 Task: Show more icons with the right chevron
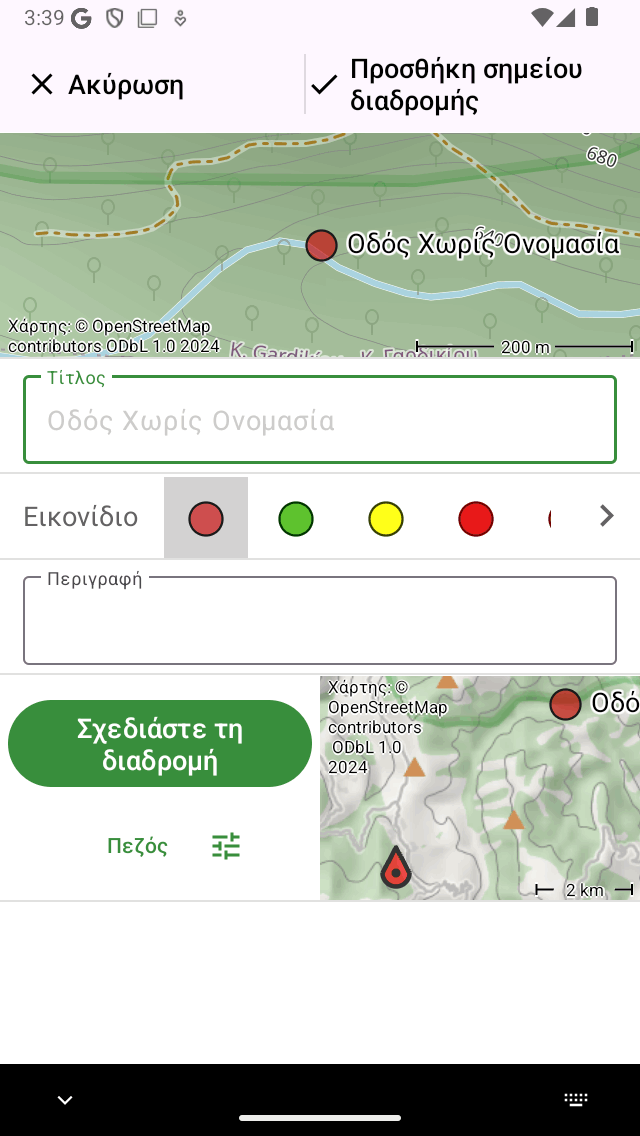606,516
